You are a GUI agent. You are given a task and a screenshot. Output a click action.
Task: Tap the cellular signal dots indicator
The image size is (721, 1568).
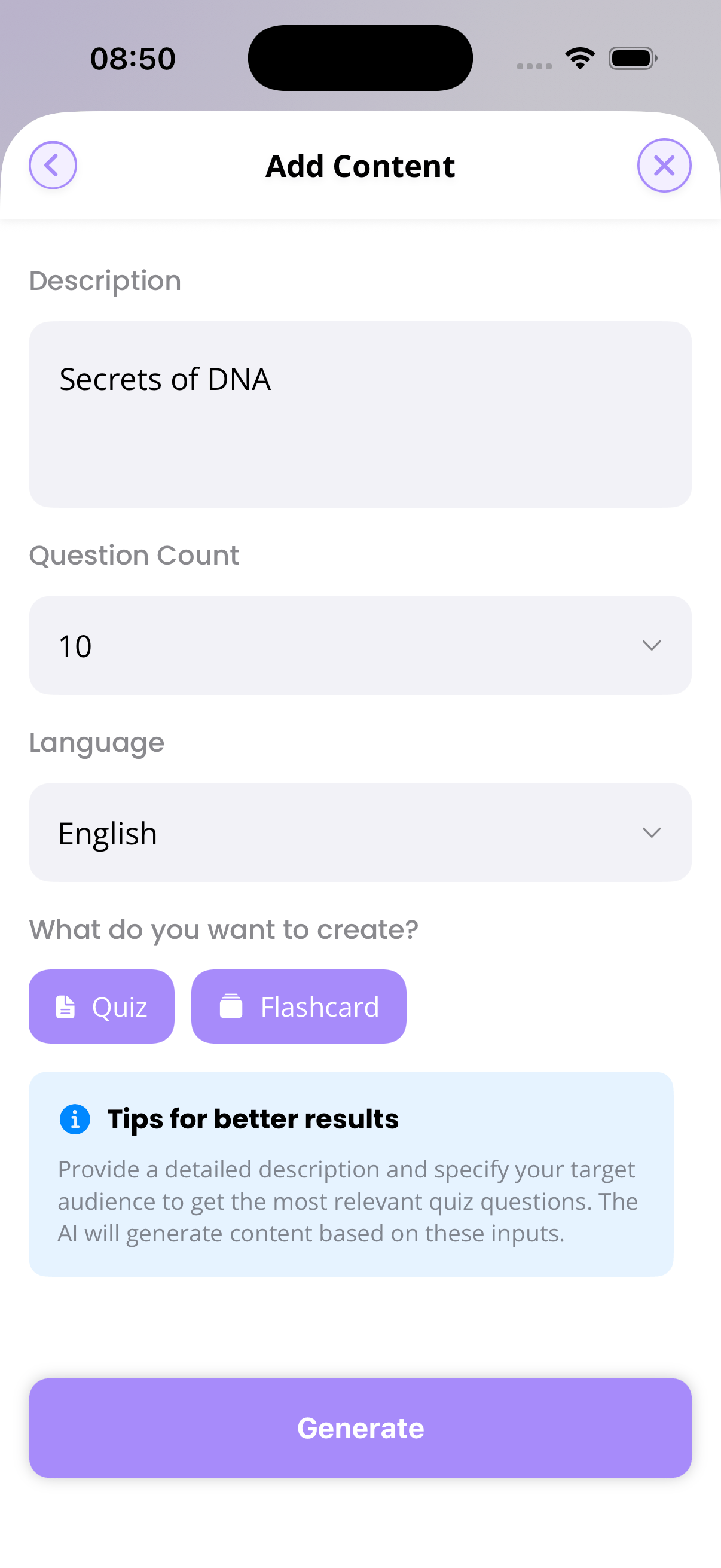coord(534,63)
